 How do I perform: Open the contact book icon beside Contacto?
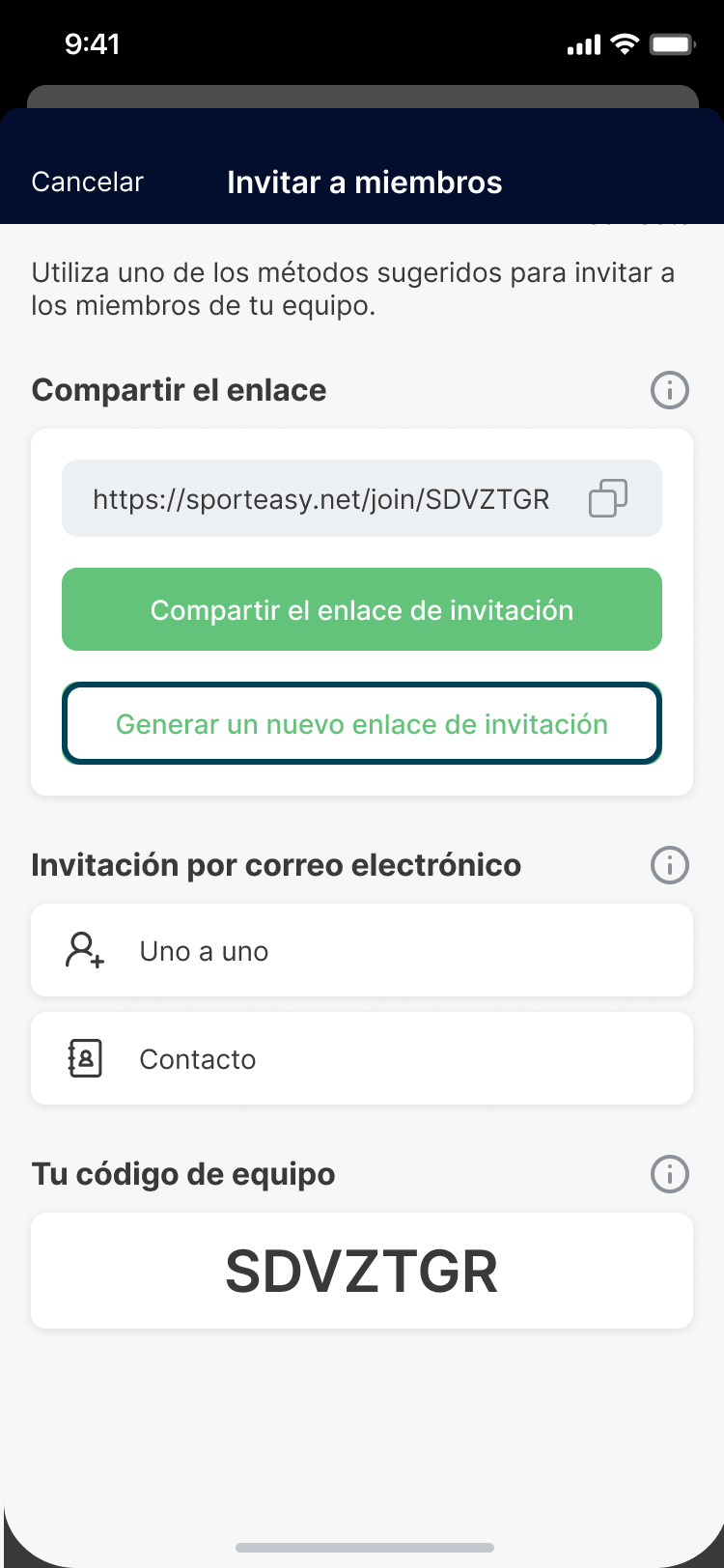(x=85, y=1058)
